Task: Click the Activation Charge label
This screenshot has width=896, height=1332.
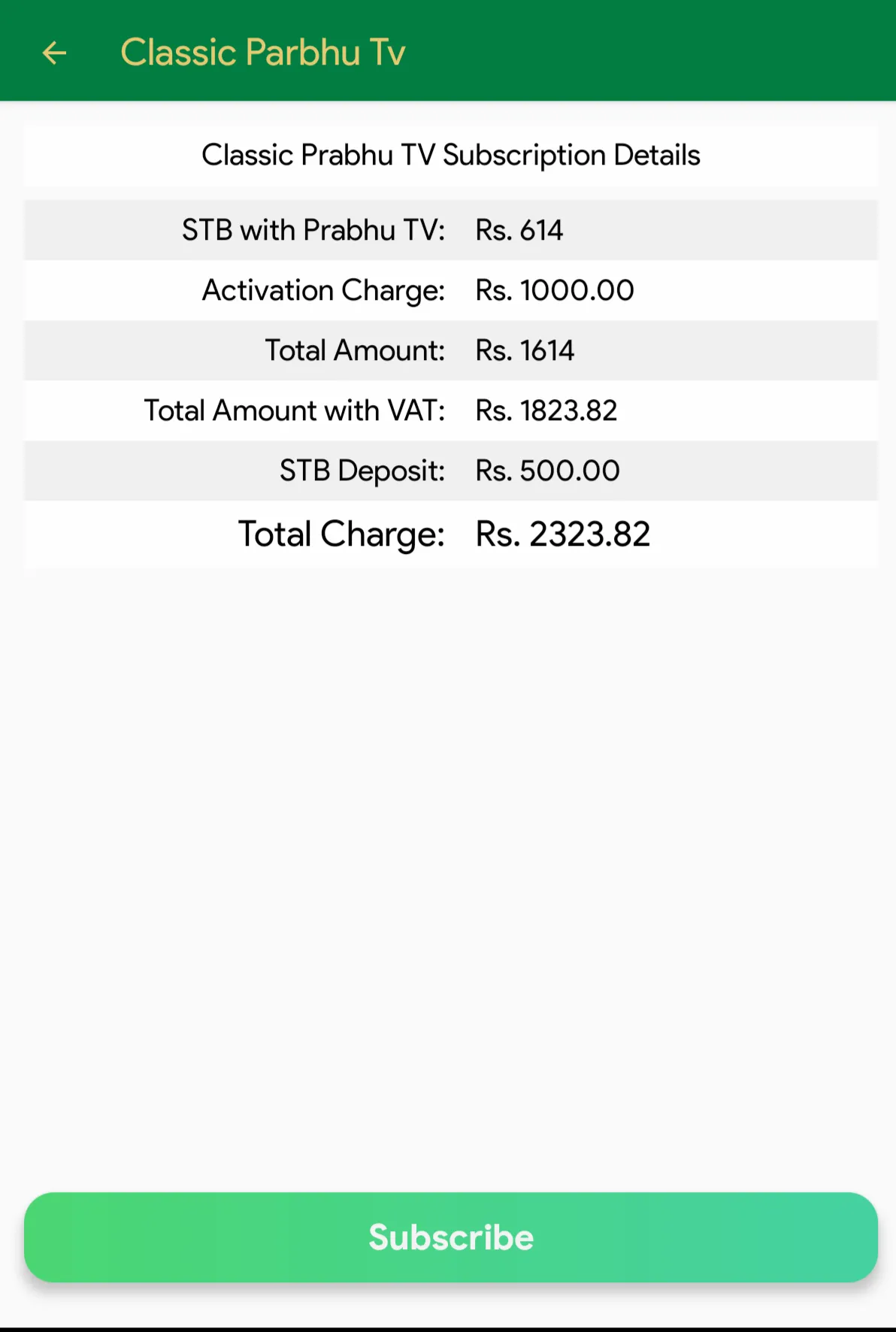Action: pyautogui.click(x=322, y=290)
